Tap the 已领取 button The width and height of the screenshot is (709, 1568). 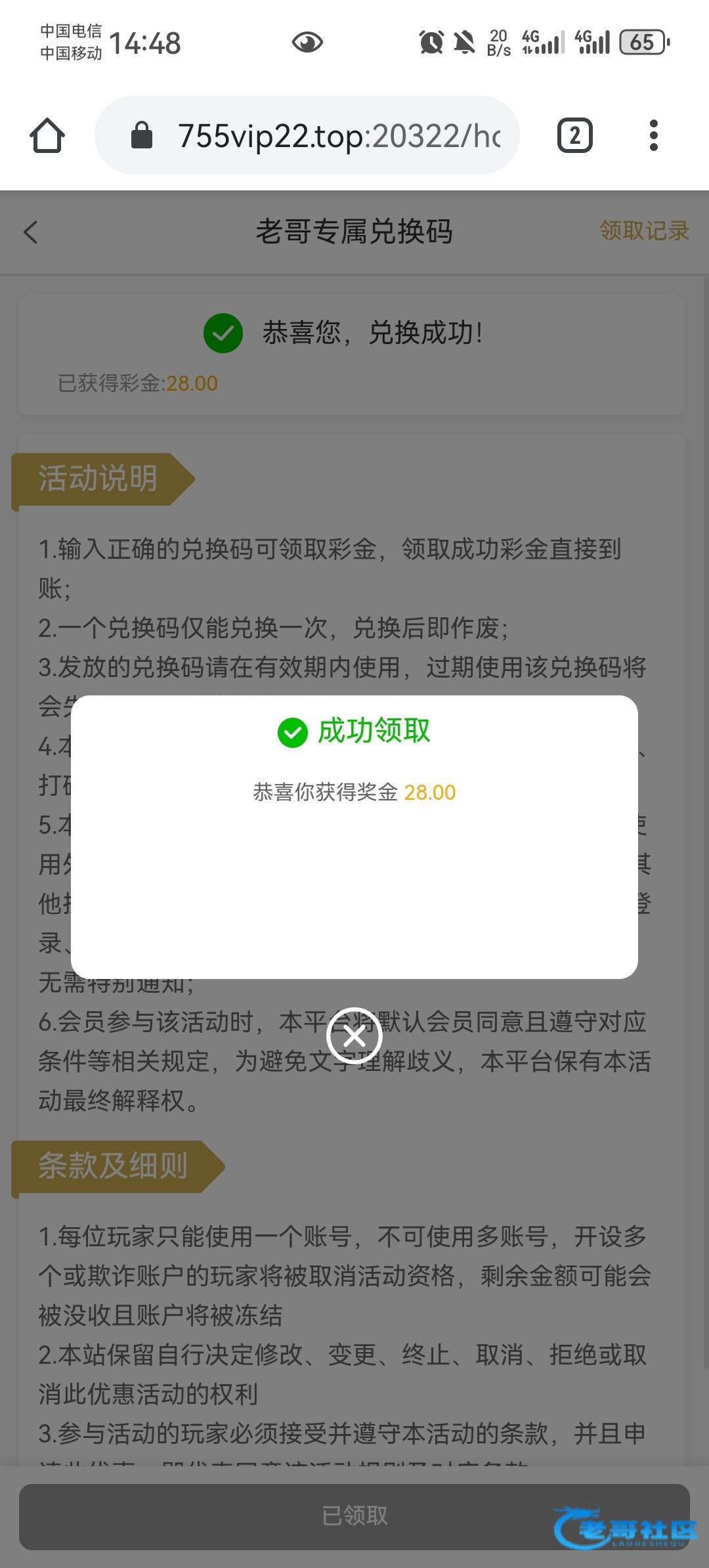point(354,1517)
